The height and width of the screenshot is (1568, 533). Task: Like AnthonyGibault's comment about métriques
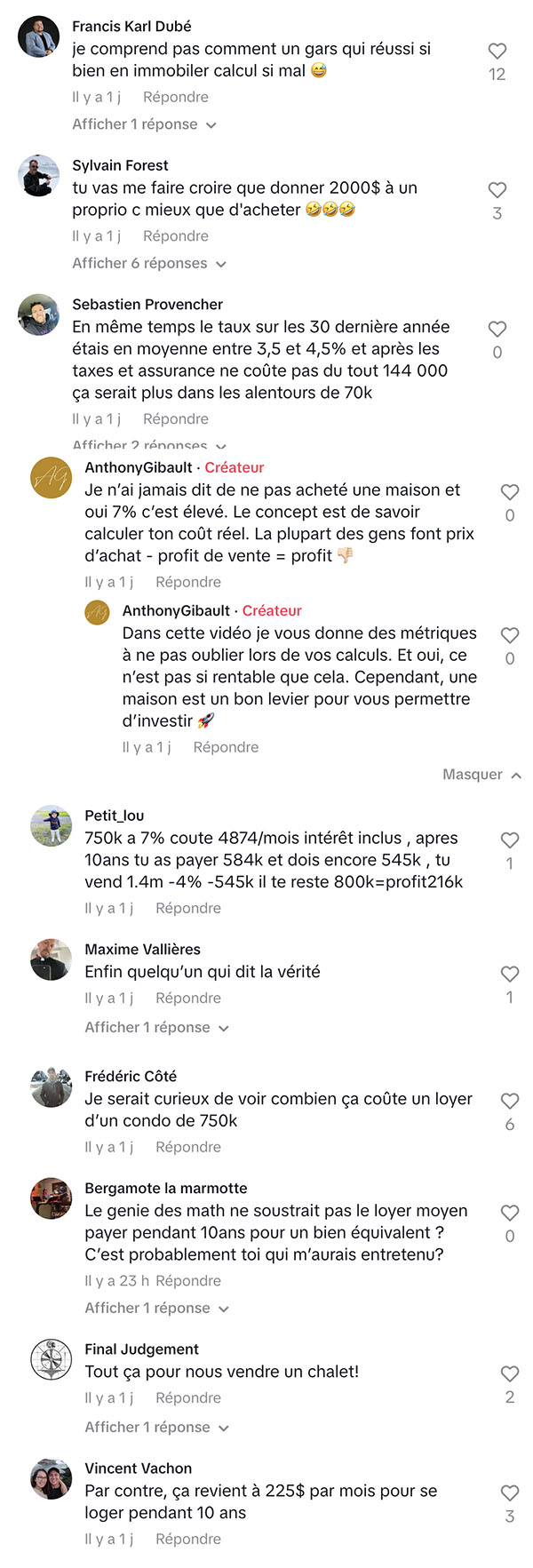(x=510, y=636)
